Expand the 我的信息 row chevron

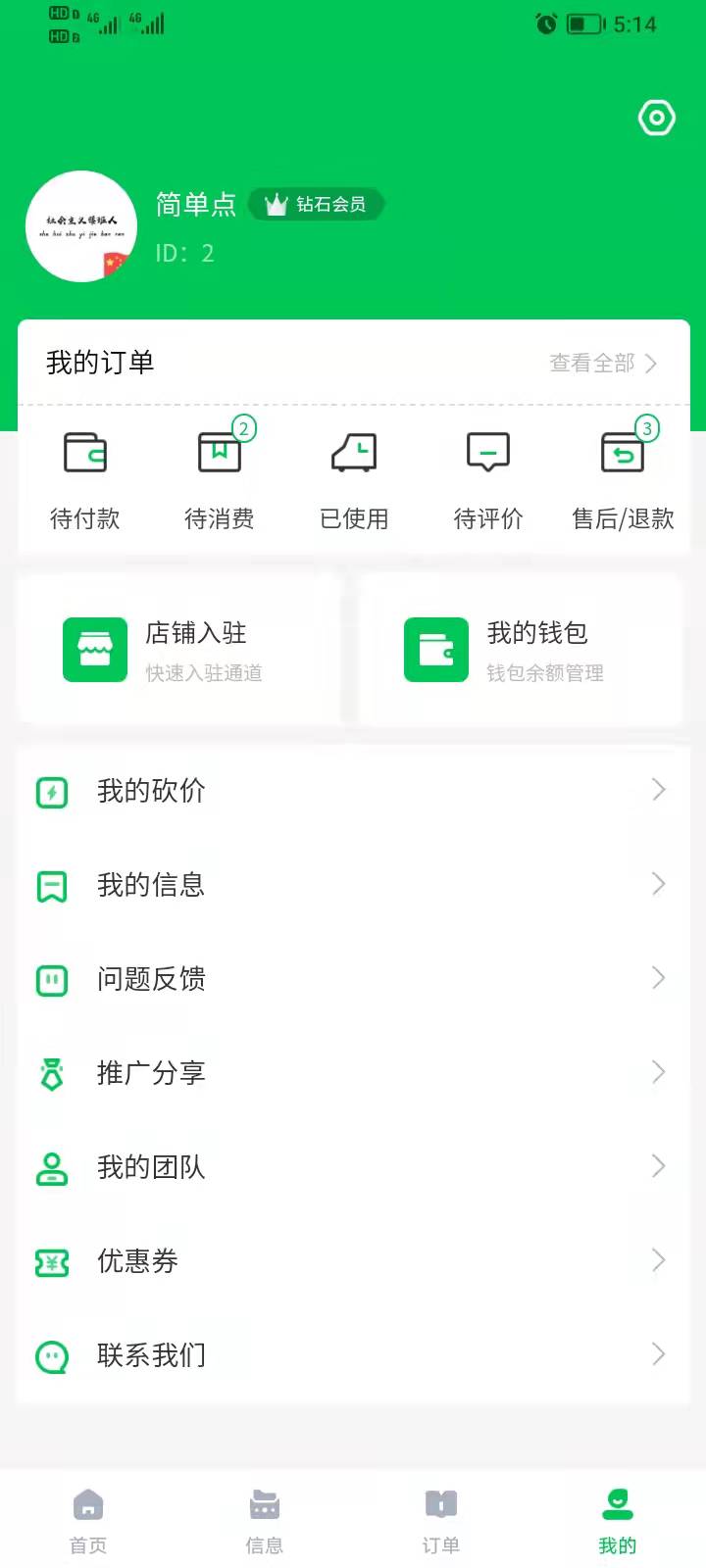(658, 884)
